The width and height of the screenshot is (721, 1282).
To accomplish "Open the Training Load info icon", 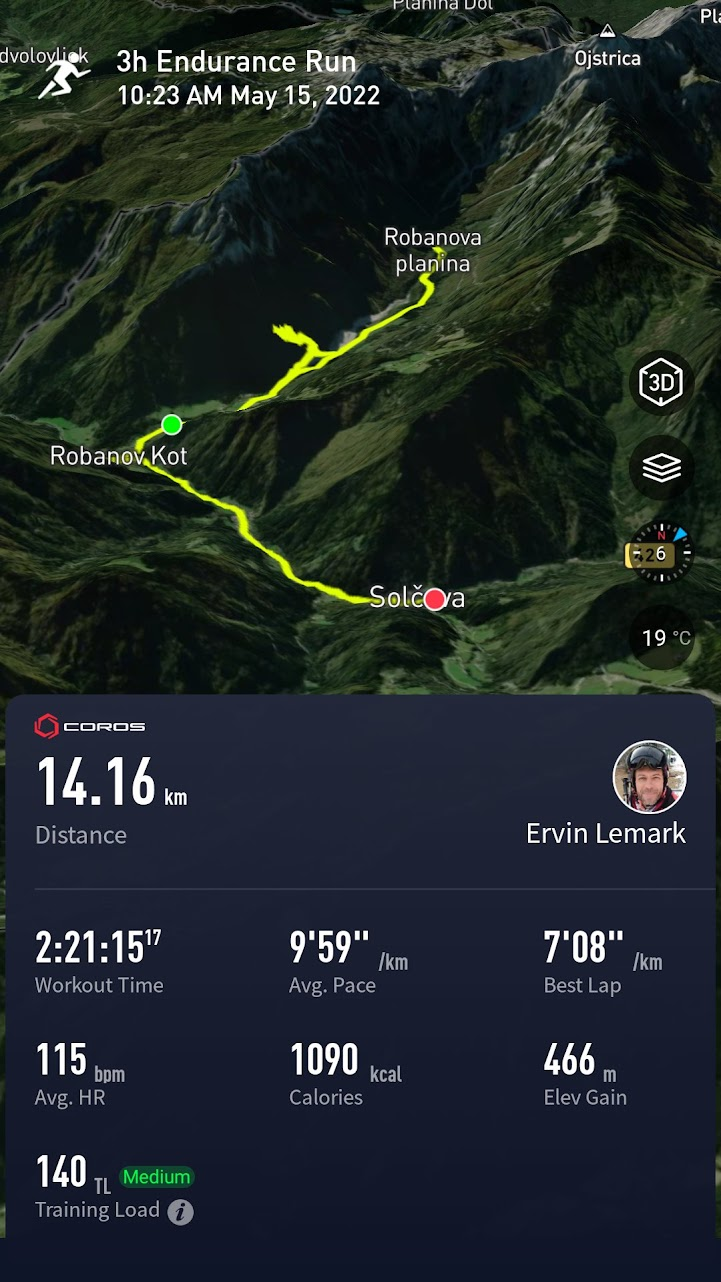I will 180,1212.
